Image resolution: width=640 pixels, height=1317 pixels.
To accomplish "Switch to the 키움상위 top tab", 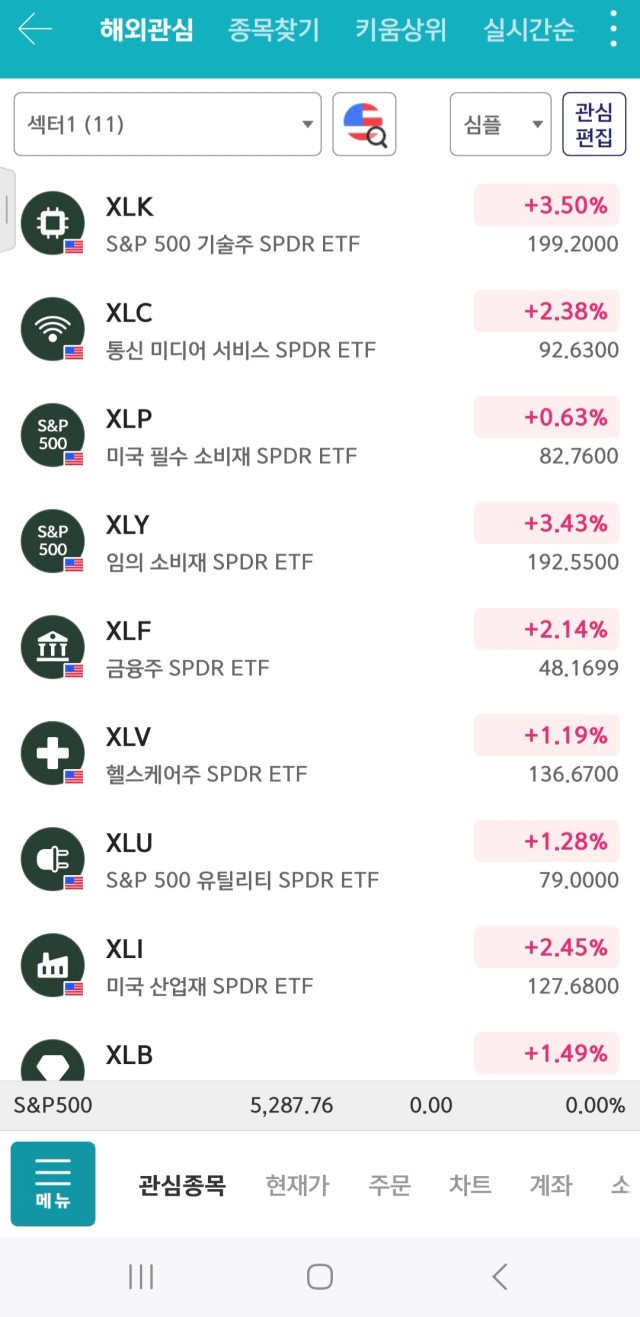I will 400,30.
